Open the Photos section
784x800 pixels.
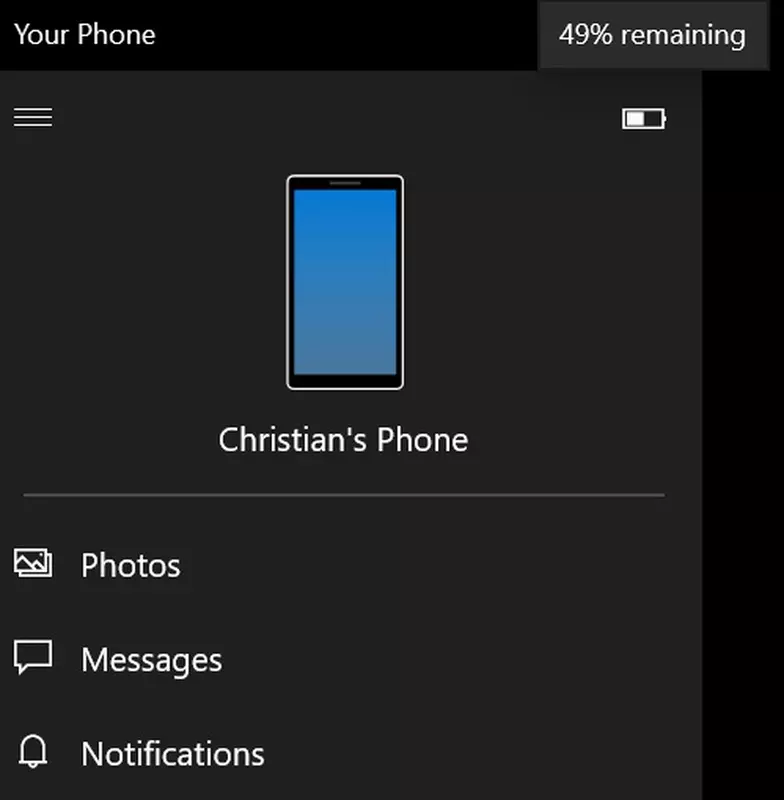click(130, 565)
